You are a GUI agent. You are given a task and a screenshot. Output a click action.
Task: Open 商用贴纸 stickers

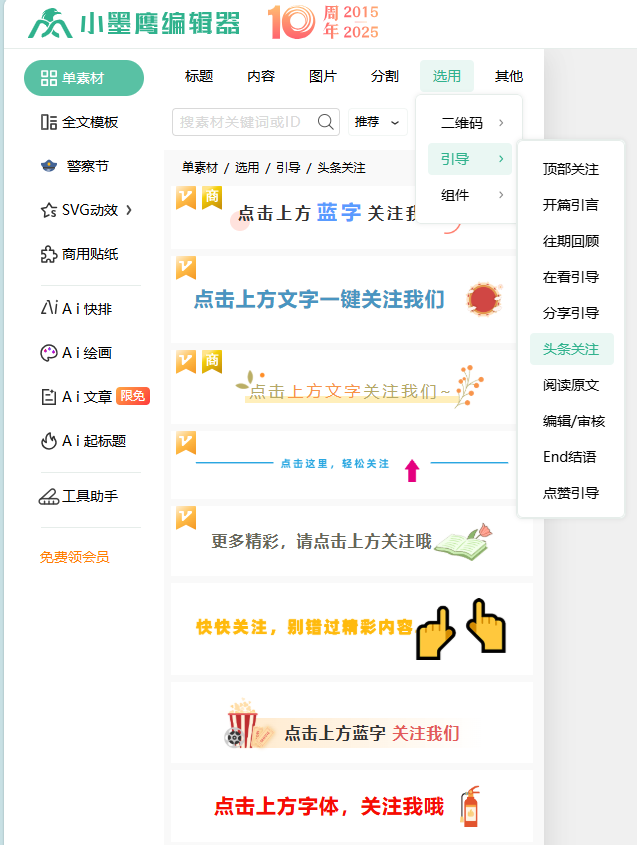tap(80, 254)
